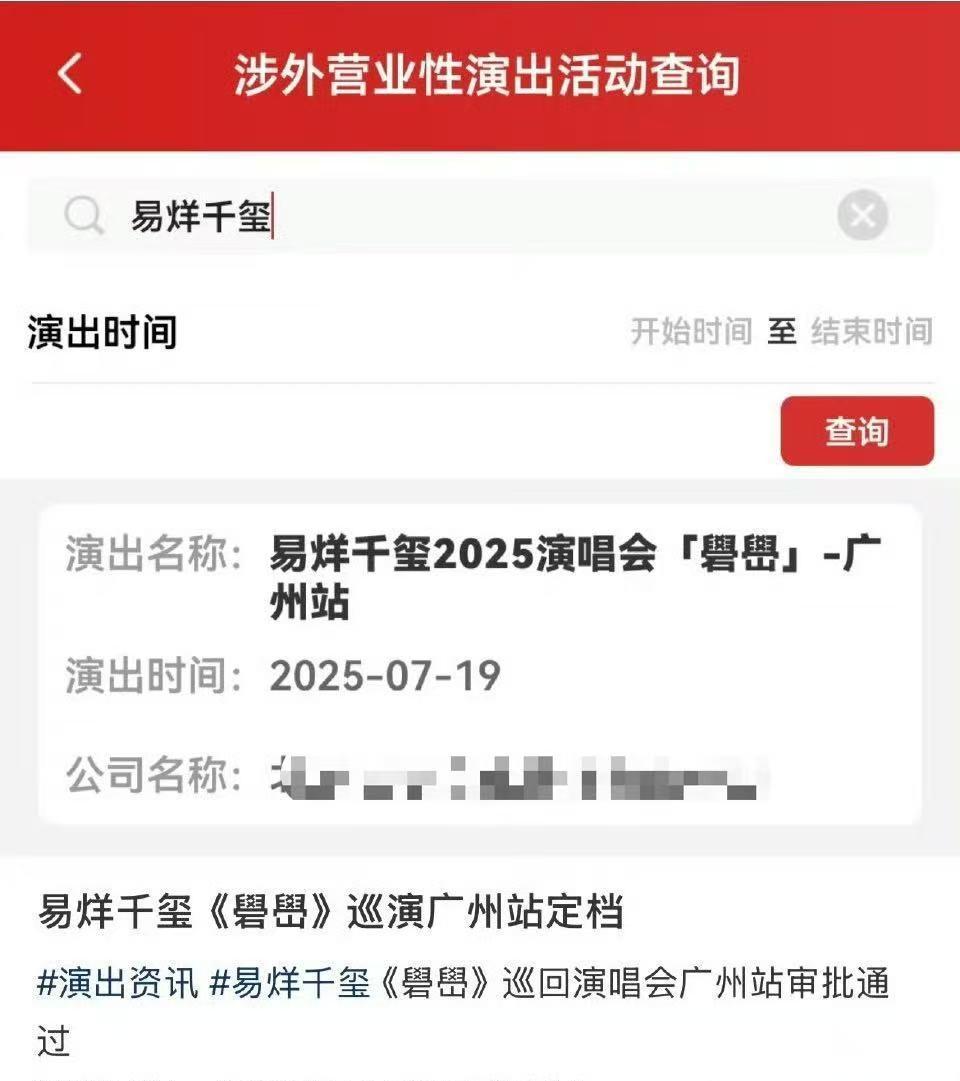Open the #演出资讯 hashtag
Viewport: 960px width, 1081px height.
117,983
